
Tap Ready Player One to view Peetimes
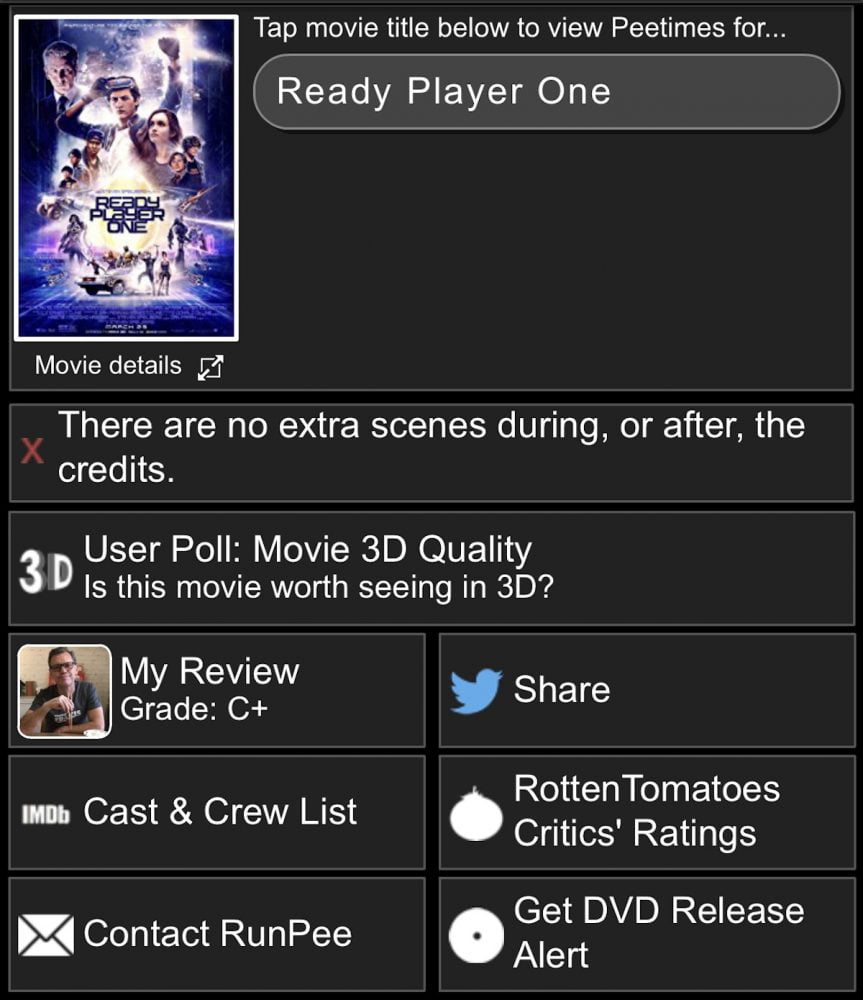pyautogui.click(x=546, y=91)
